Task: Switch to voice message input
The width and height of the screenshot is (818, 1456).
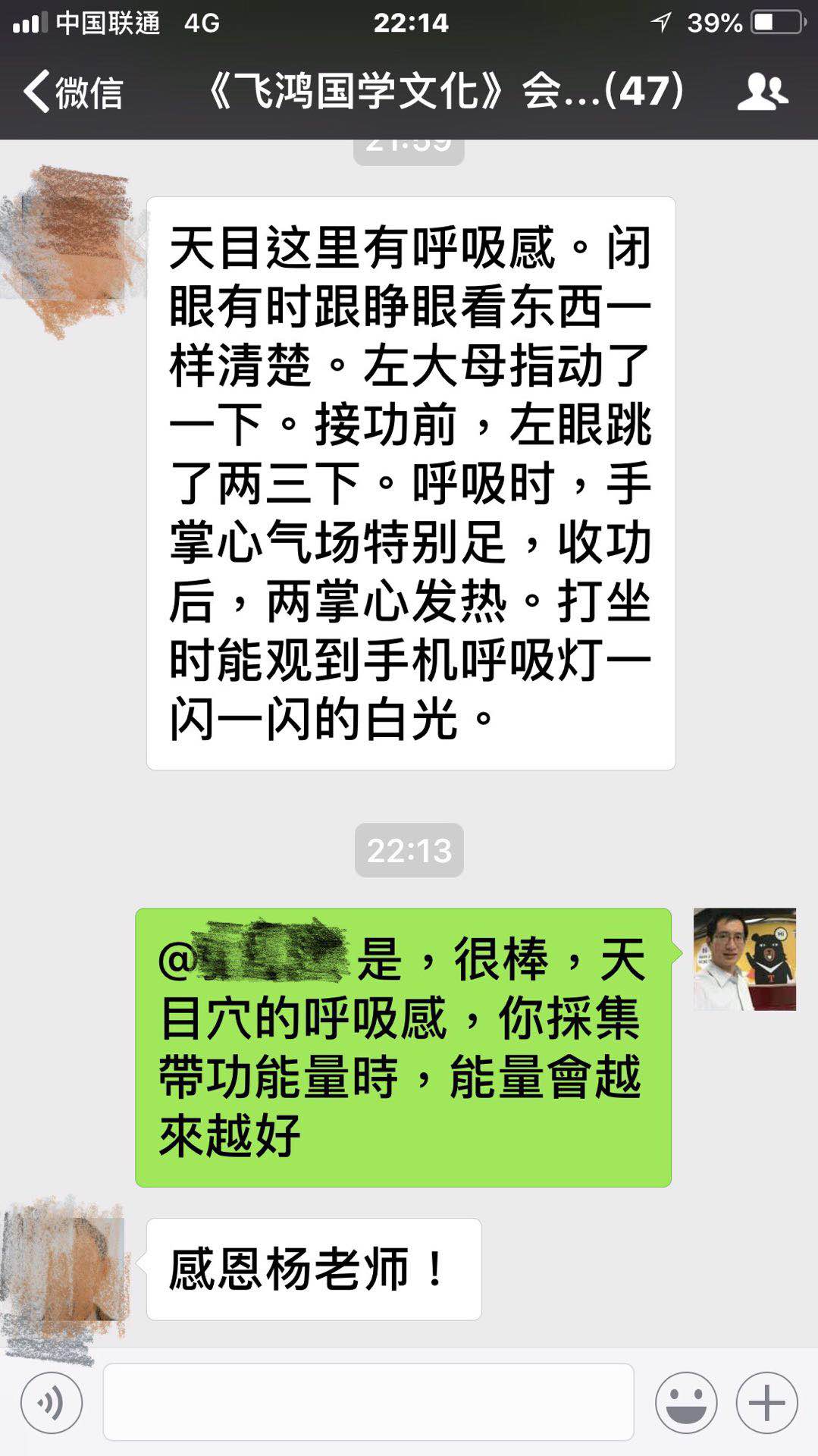Action: [x=52, y=1402]
